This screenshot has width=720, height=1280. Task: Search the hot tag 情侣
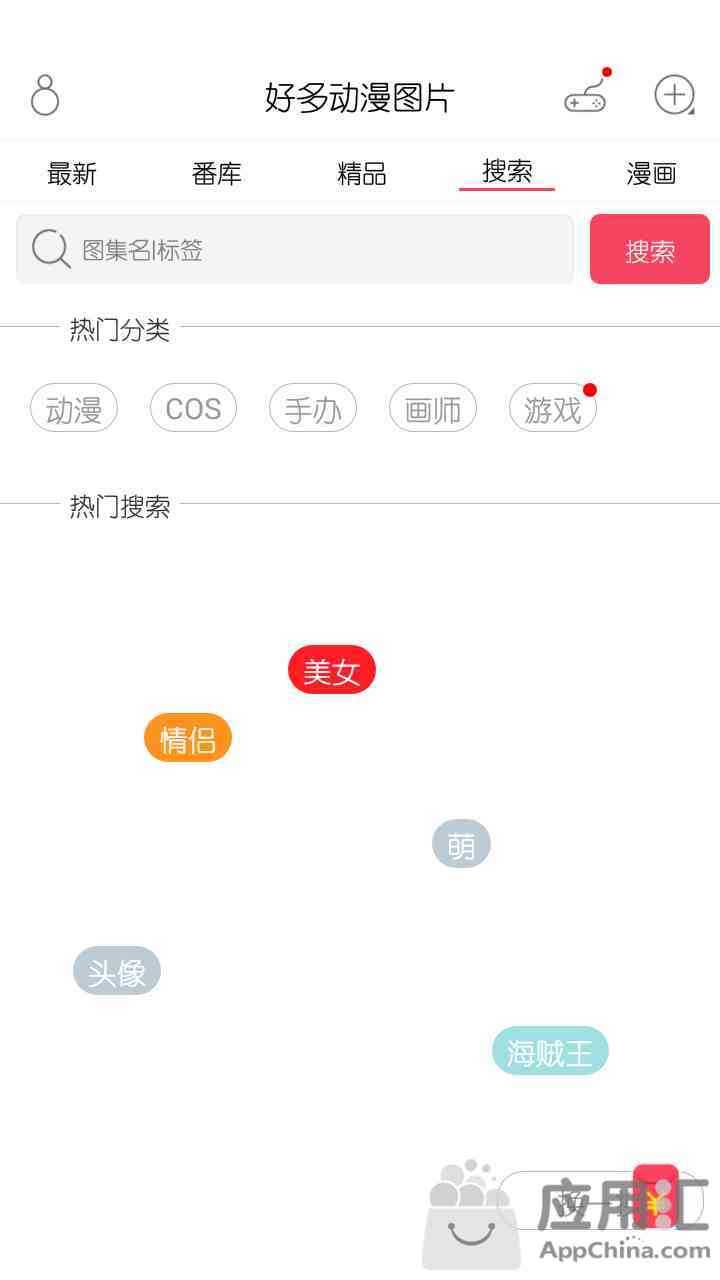click(x=188, y=739)
